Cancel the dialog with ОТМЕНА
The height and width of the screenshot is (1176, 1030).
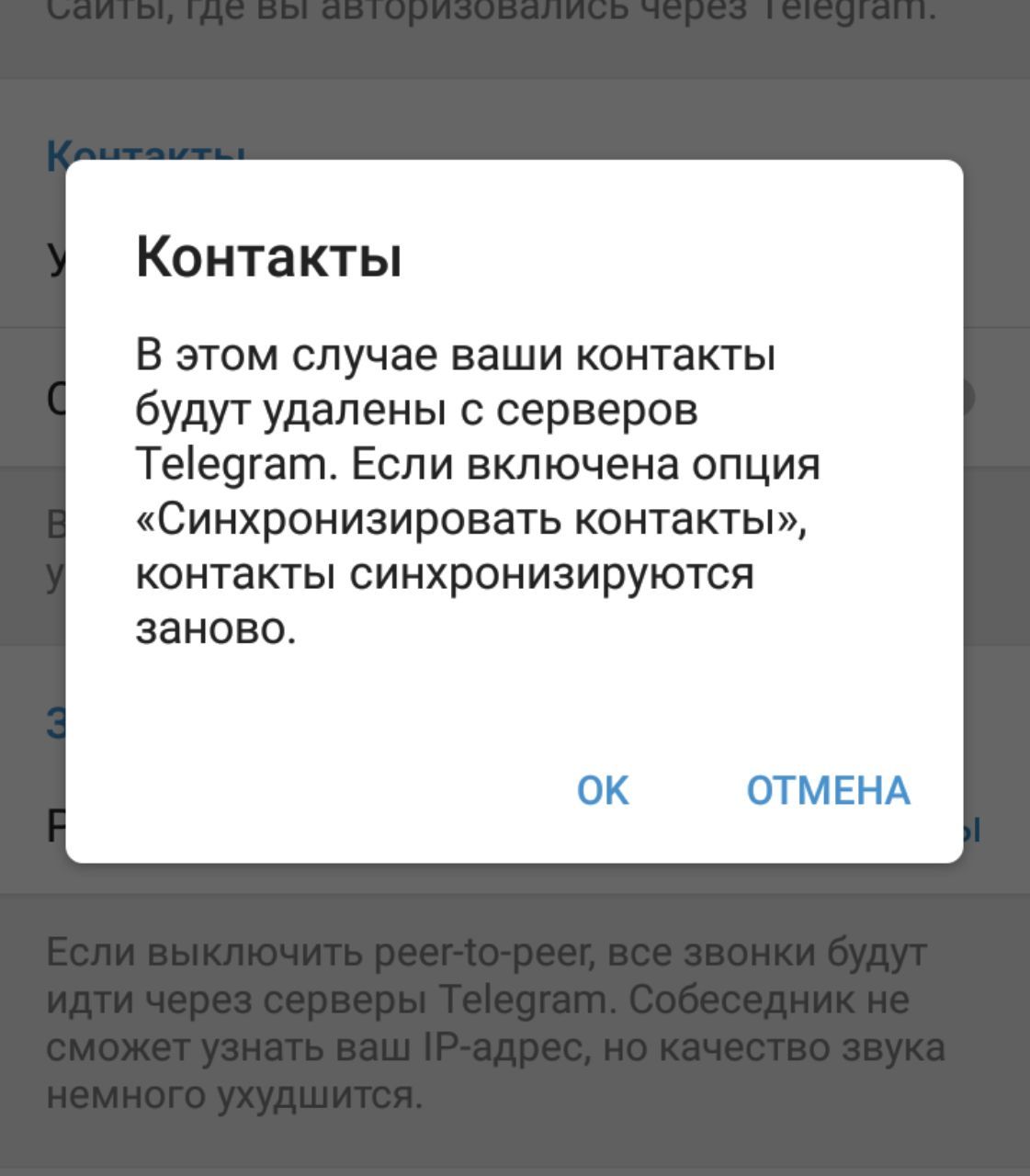coord(828,790)
